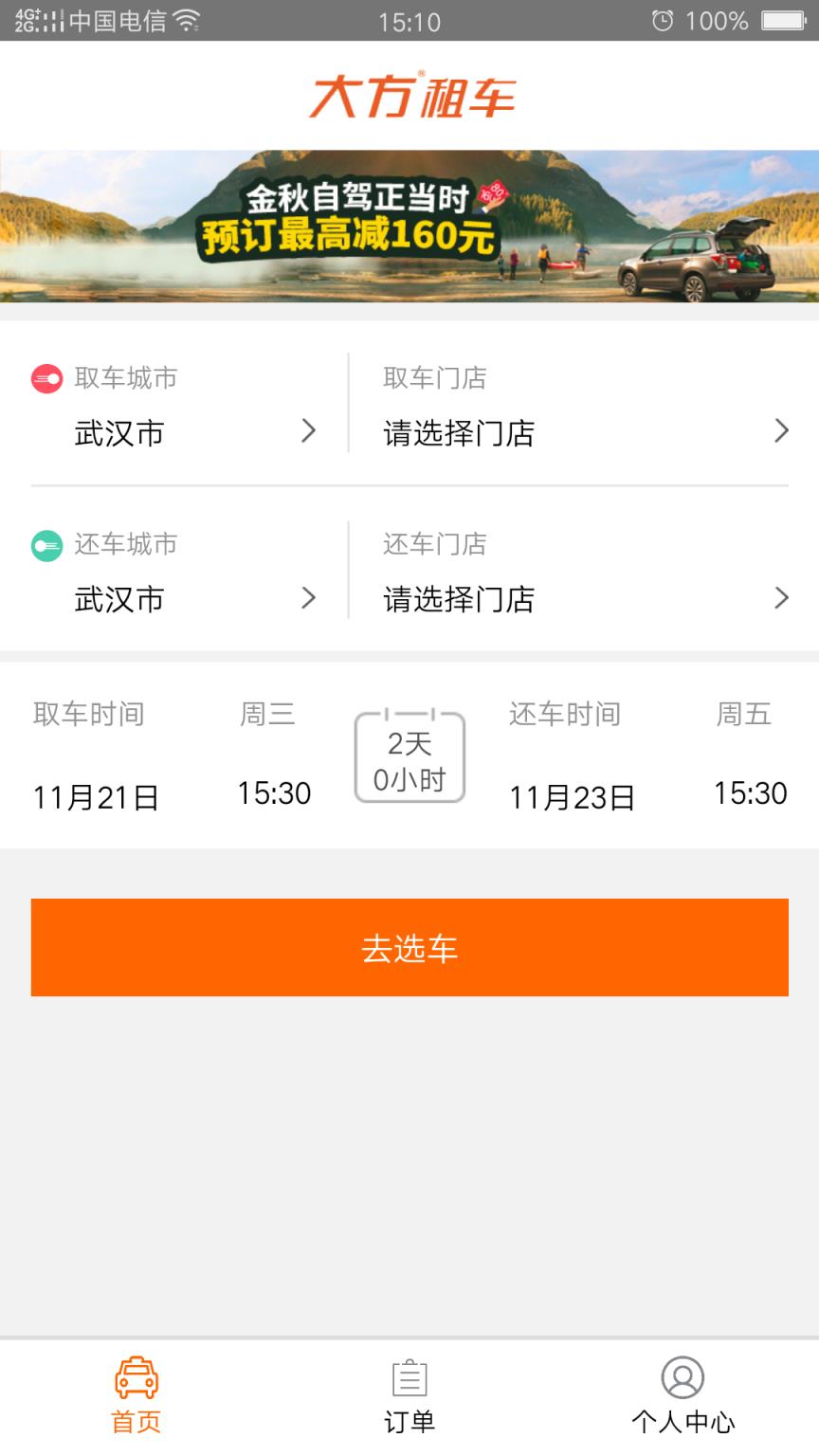Screen dimensions: 819x1456
Task: Click the green 还车城市 return location icon
Action: (45, 544)
